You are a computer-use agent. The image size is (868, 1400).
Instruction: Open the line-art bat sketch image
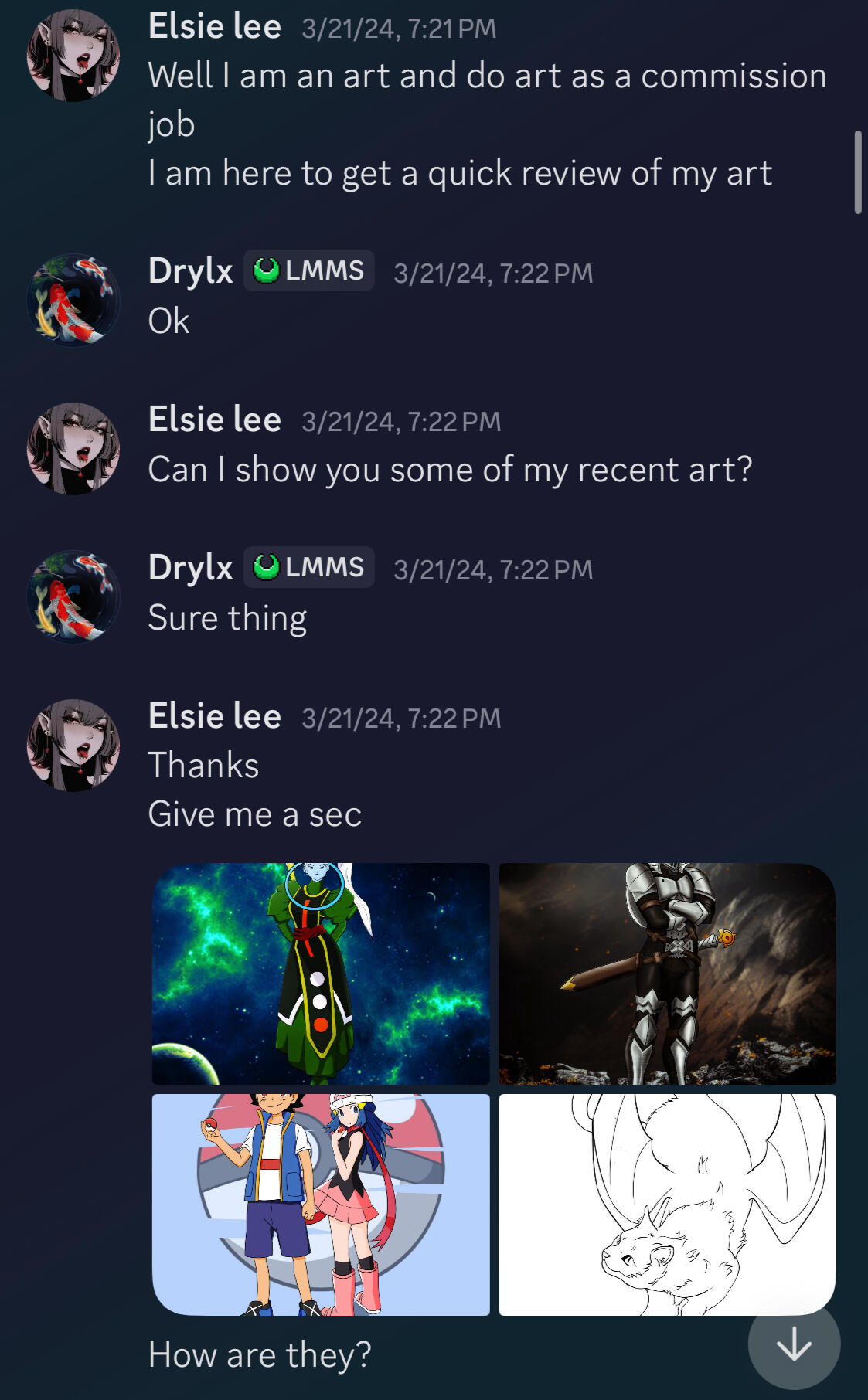click(x=668, y=1205)
